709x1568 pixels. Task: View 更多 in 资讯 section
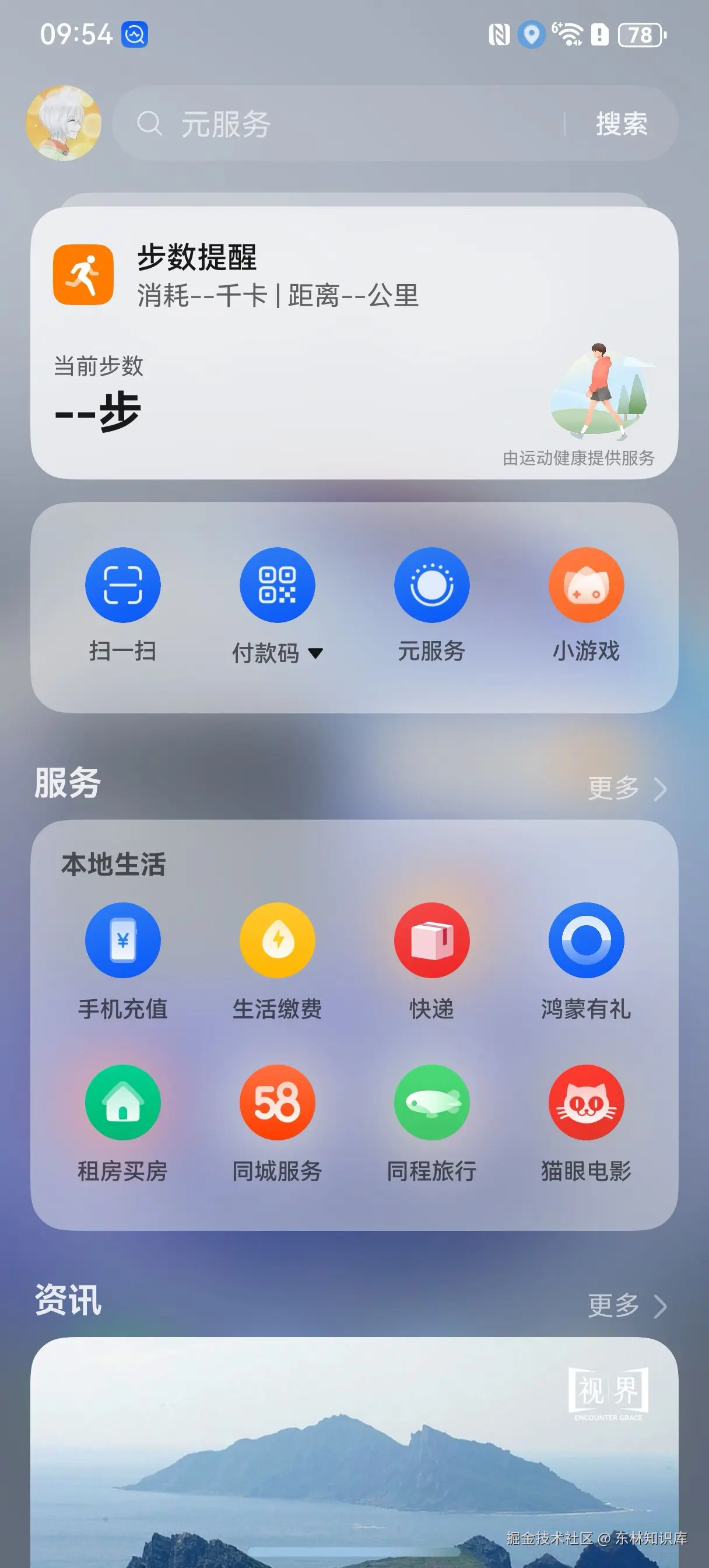tap(626, 1305)
